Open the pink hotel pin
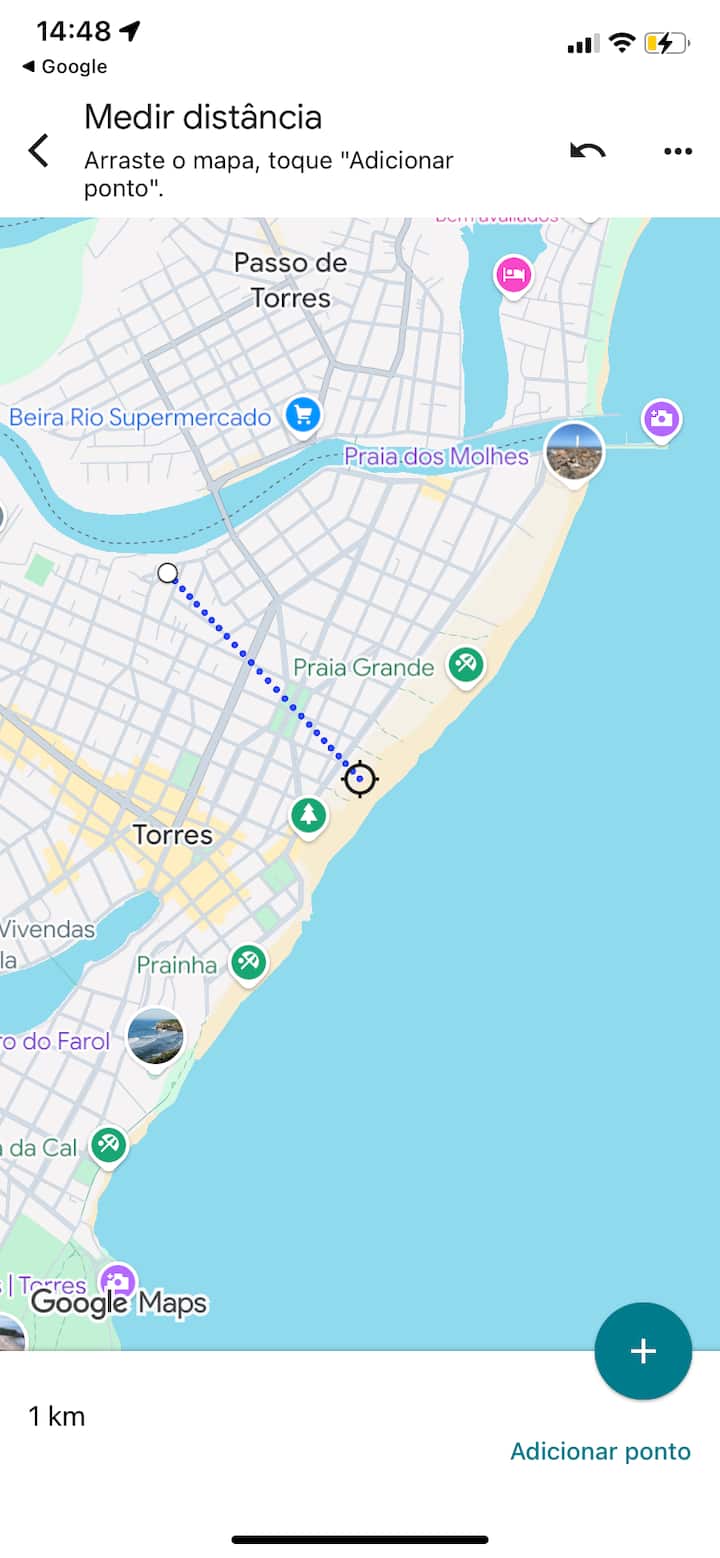720x1558 pixels. (x=513, y=273)
